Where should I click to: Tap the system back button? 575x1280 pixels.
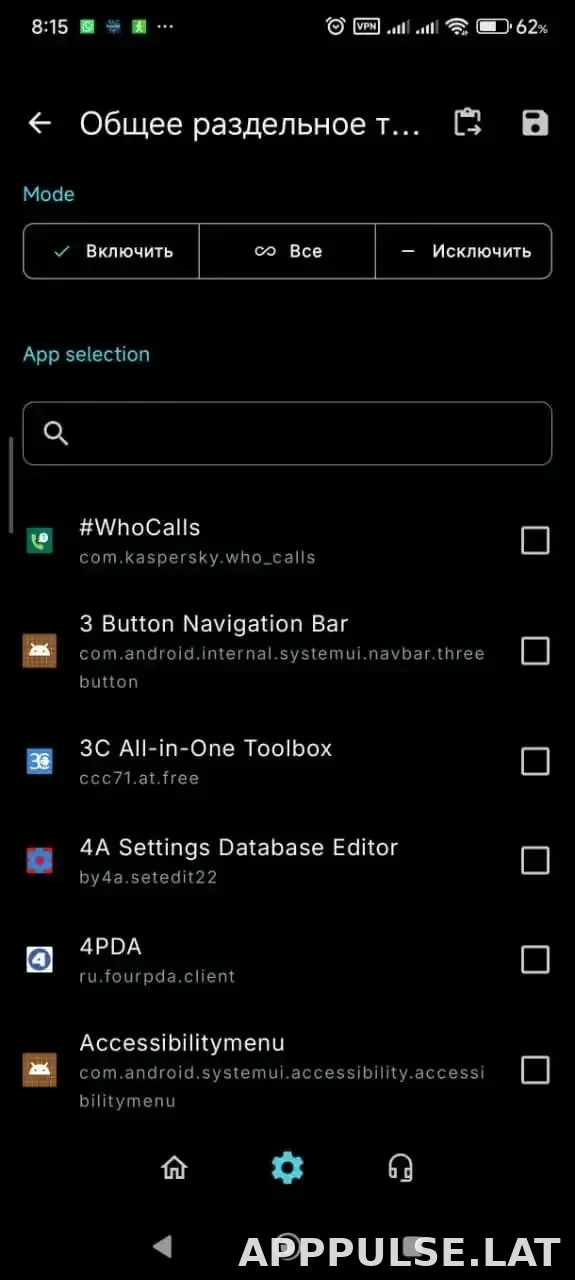click(162, 1245)
